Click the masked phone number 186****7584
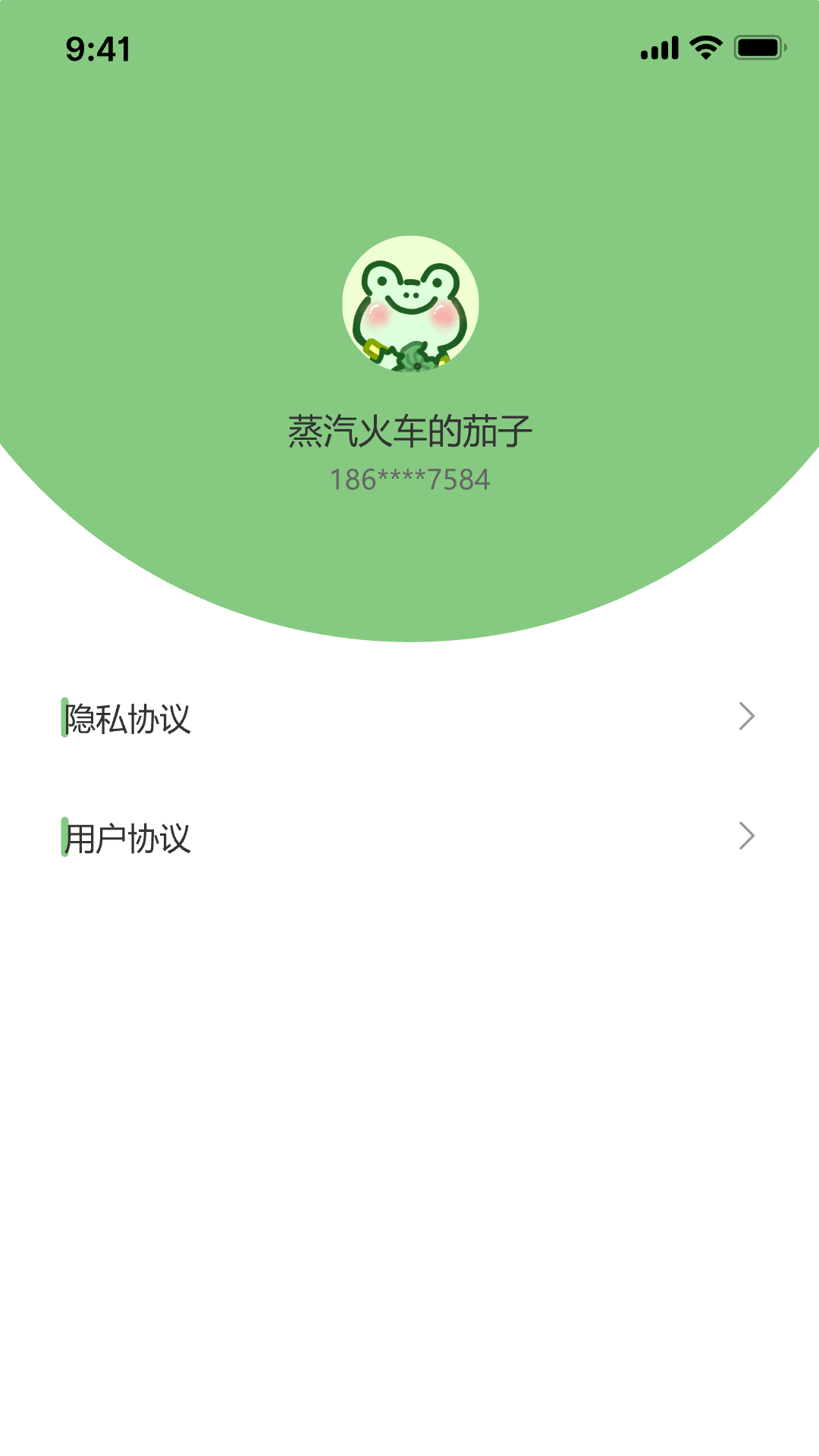The width and height of the screenshot is (819, 1456). pyautogui.click(x=409, y=479)
